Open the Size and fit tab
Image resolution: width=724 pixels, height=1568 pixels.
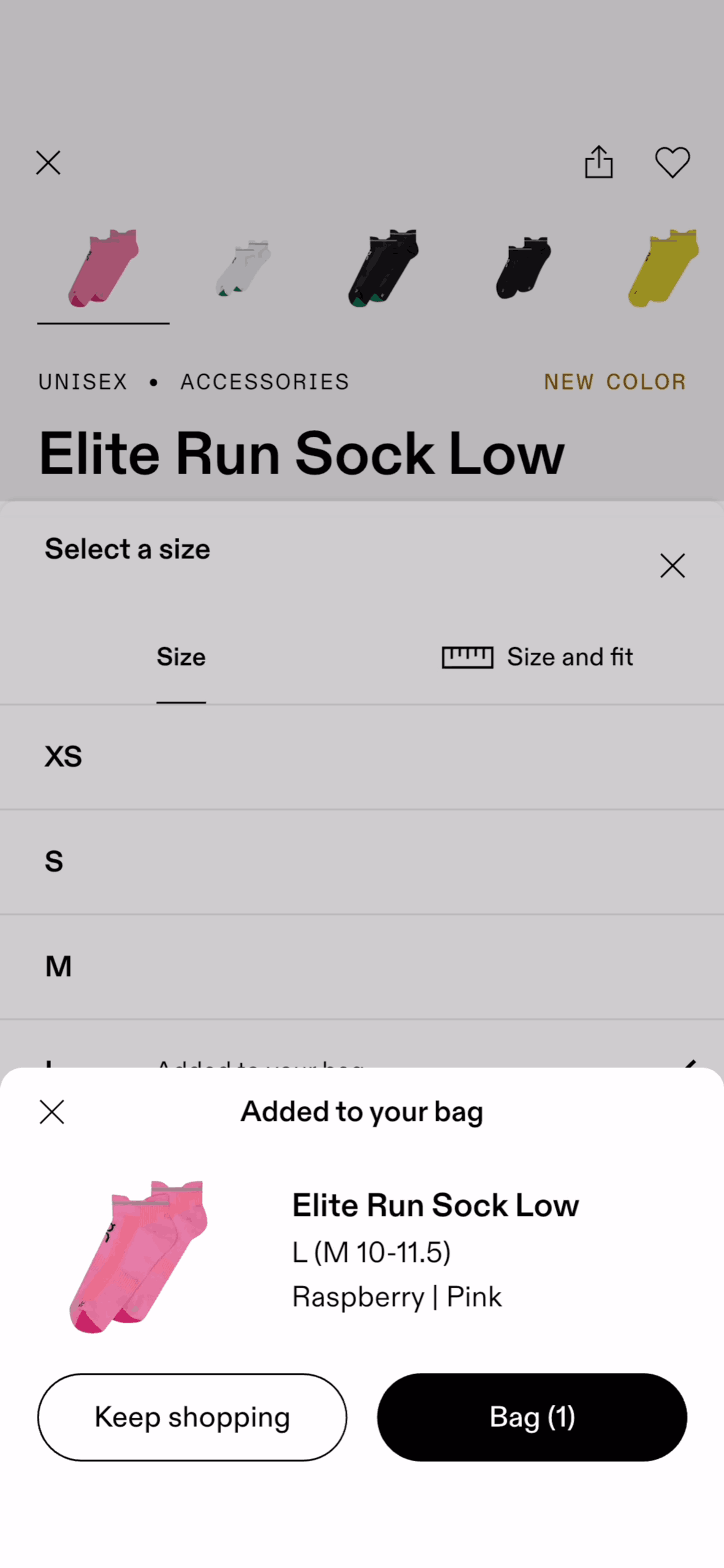click(537, 657)
